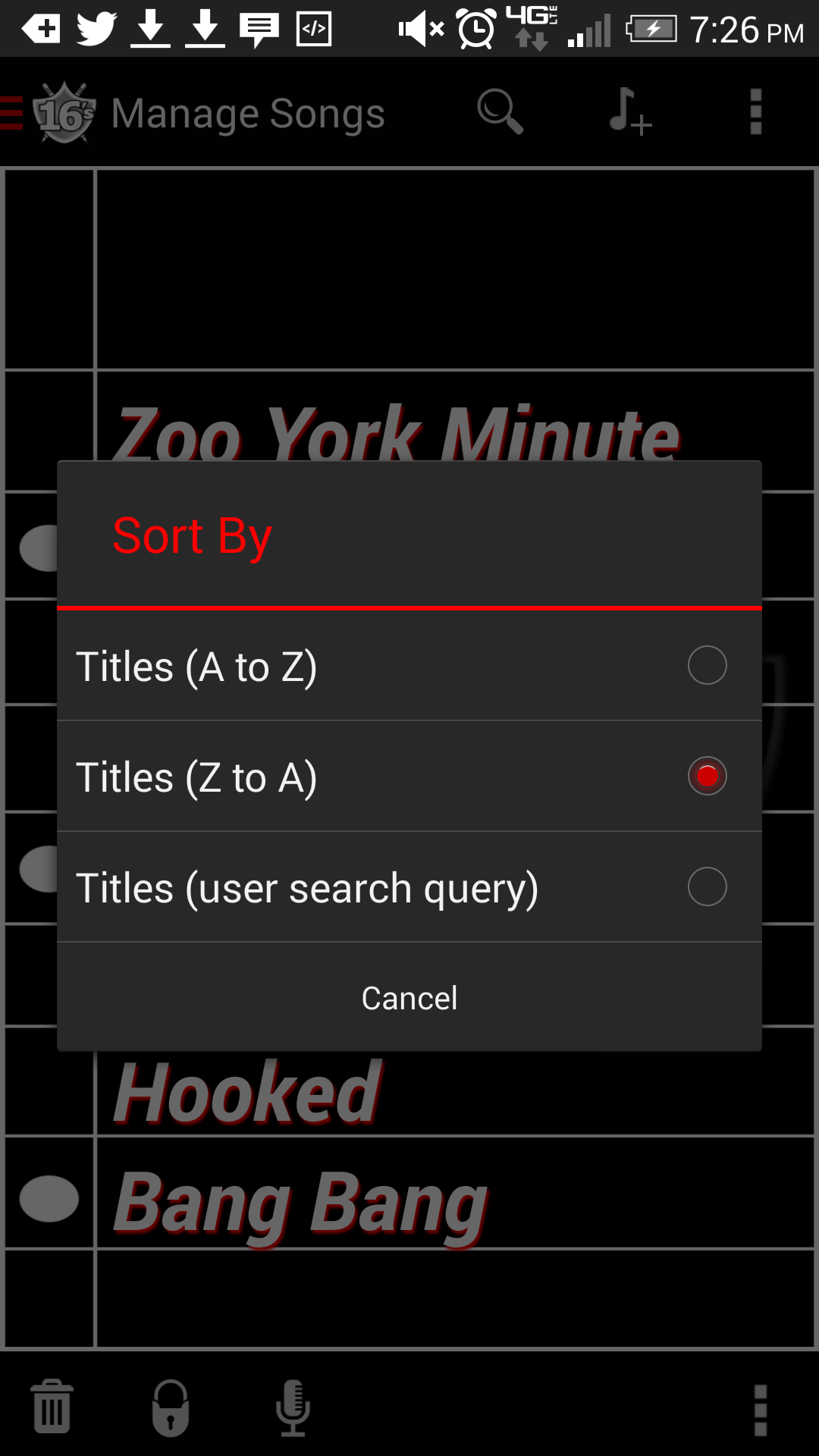Cancel the Sort By dialog
Image resolution: width=819 pixels, height=1456 pixels.
click(x=409, y=998)
